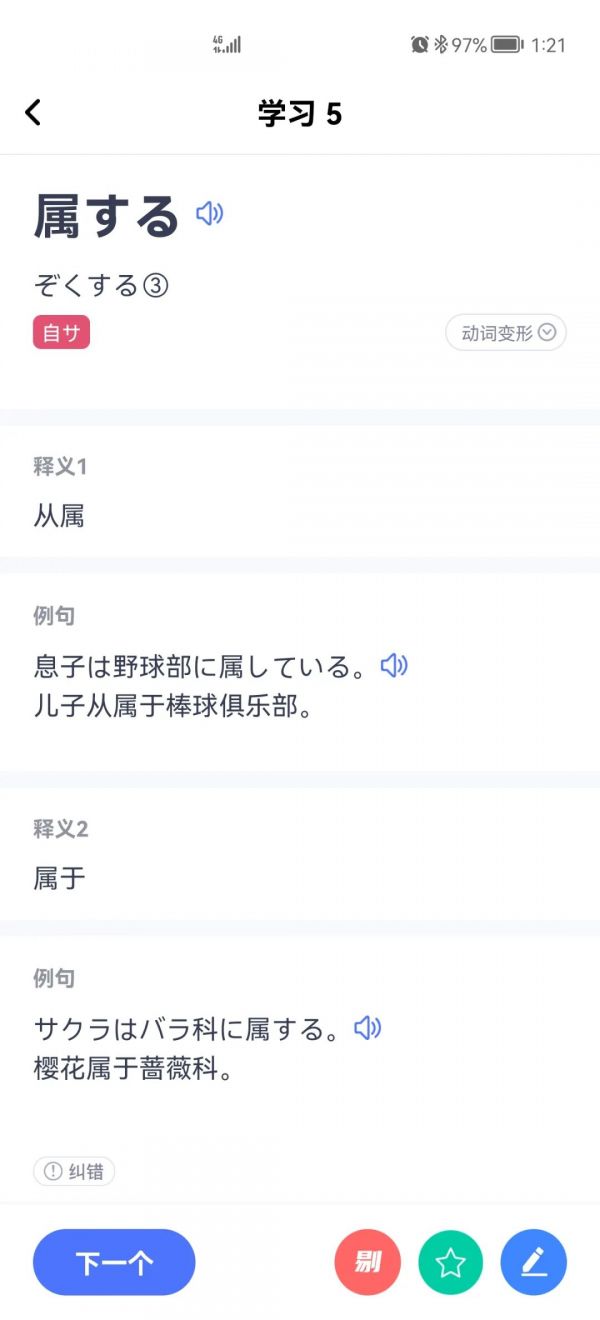Tap the red 剔 remove-word button

pos(368,1263)
